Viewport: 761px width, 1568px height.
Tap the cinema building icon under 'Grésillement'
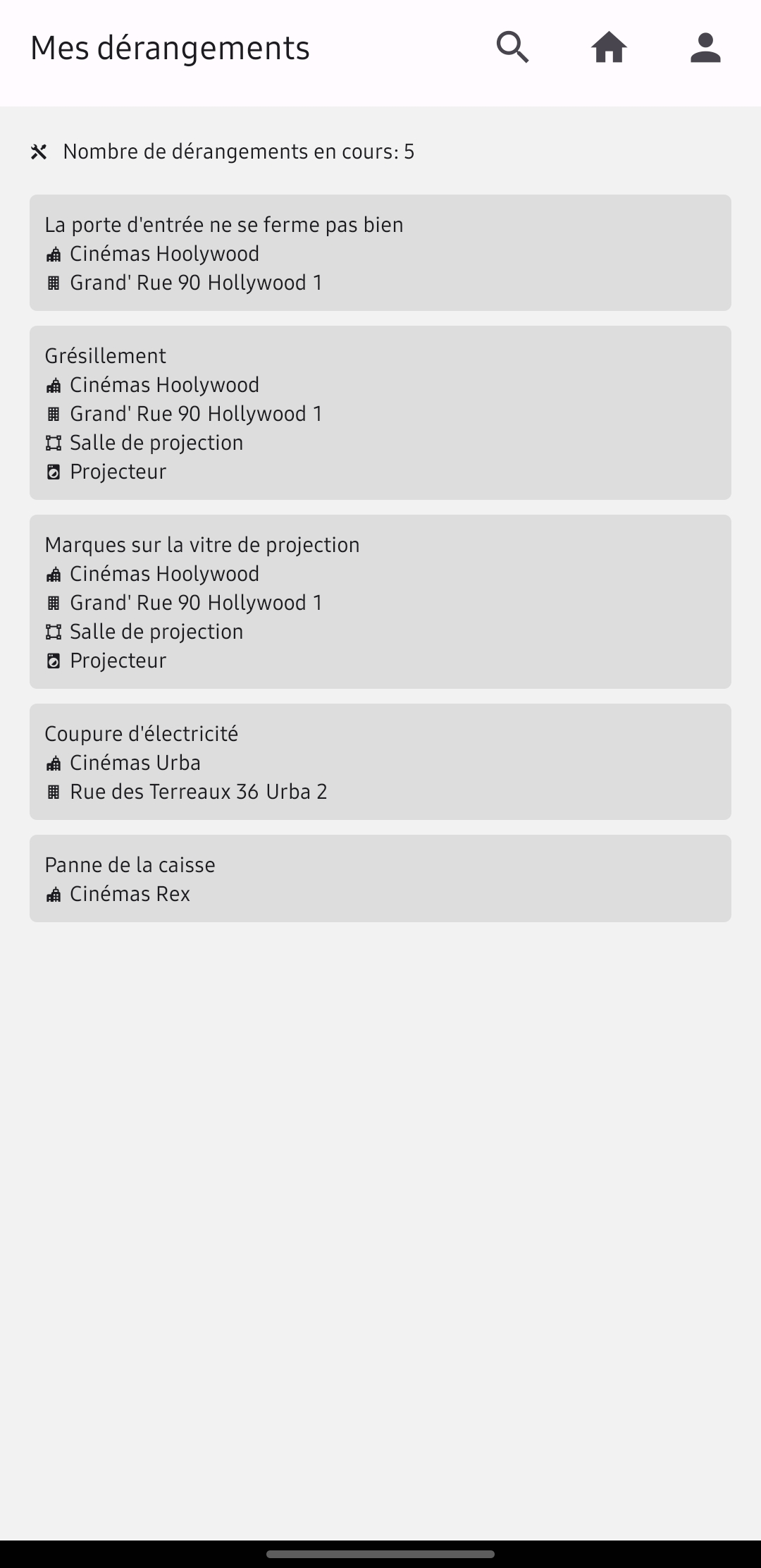(54, 385)
